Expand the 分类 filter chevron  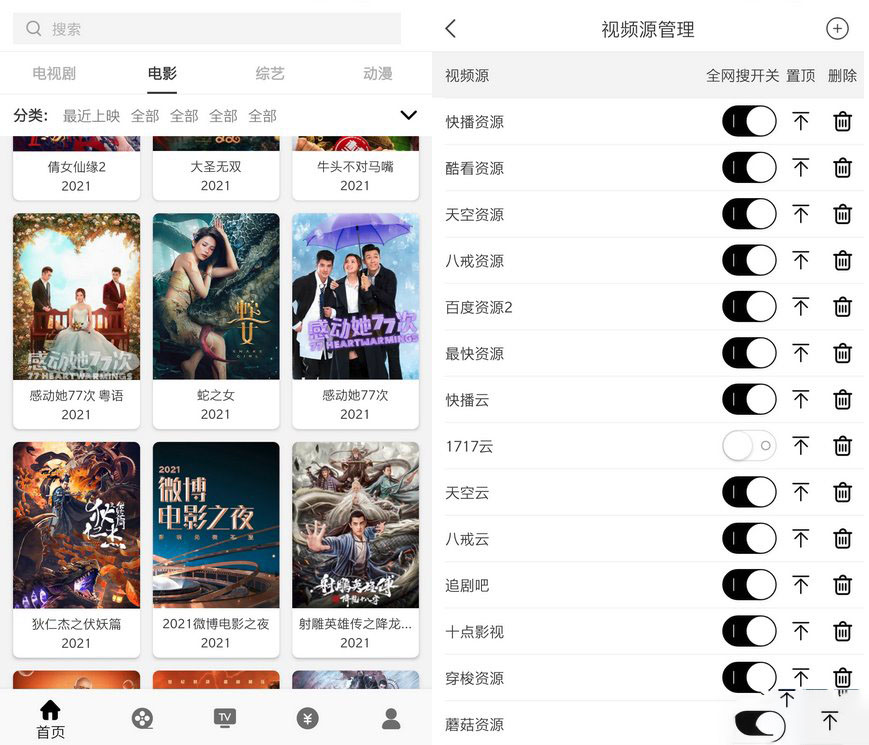point(408,115)
